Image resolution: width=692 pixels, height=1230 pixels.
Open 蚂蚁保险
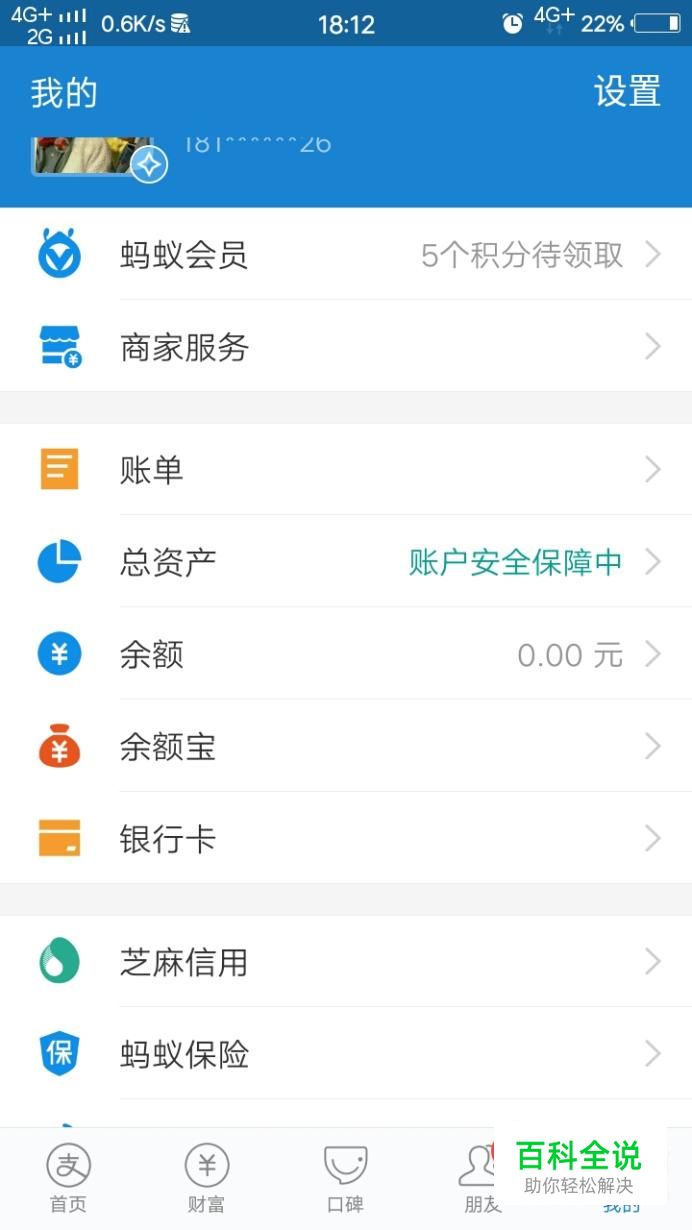345,1054
